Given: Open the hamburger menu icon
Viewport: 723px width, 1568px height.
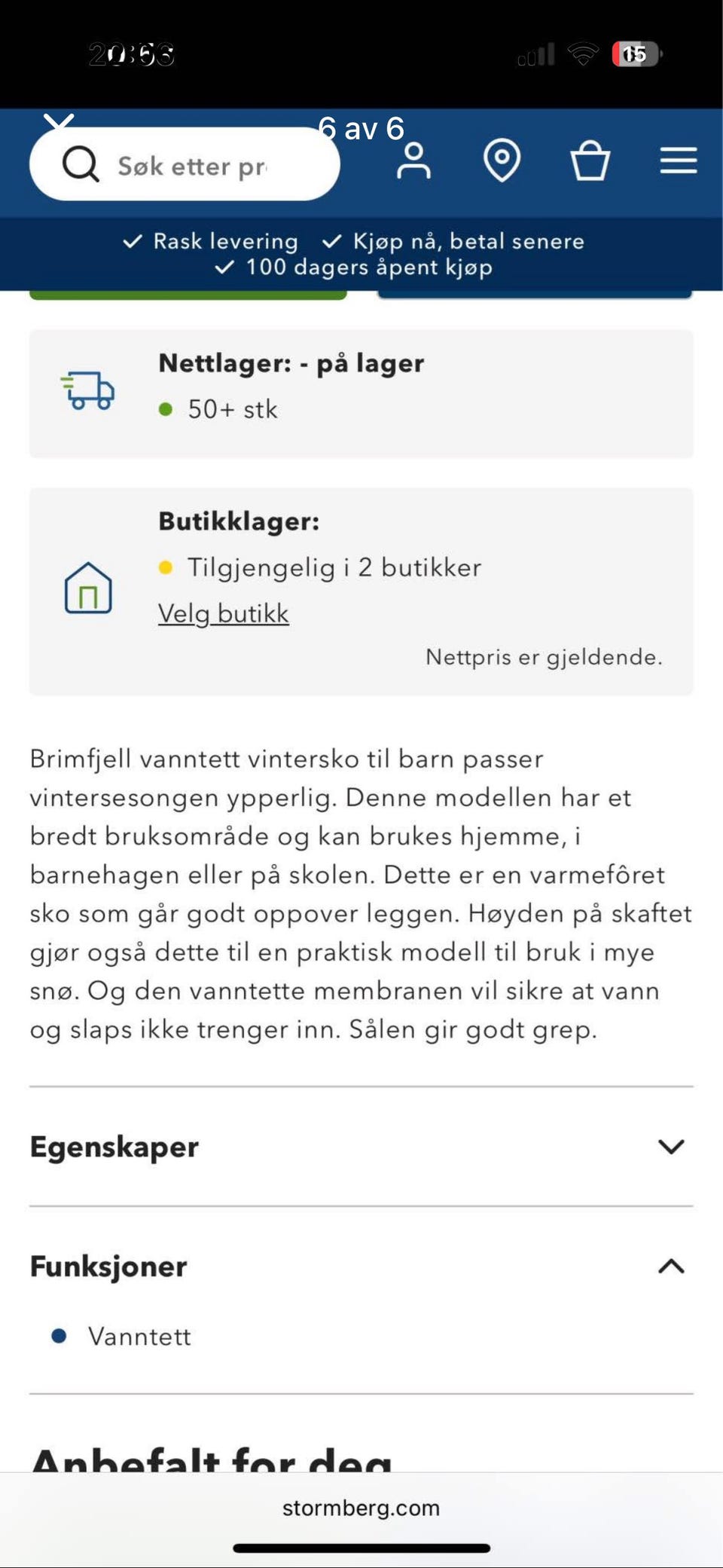Looking at the screenshot, I should pyautogui.click(x=677, y=161).
